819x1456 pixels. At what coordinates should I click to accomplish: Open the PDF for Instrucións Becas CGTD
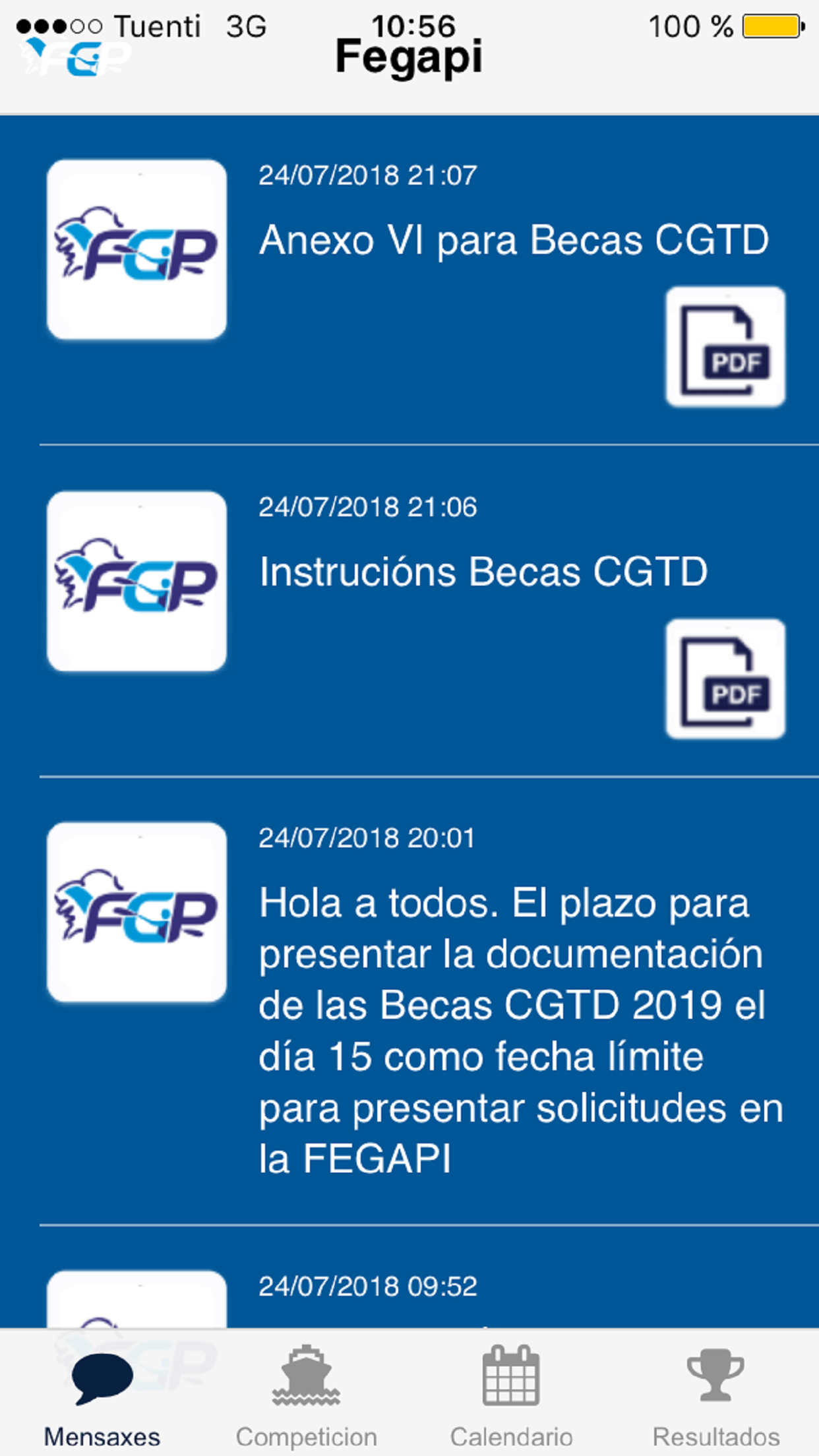(724, 679)
